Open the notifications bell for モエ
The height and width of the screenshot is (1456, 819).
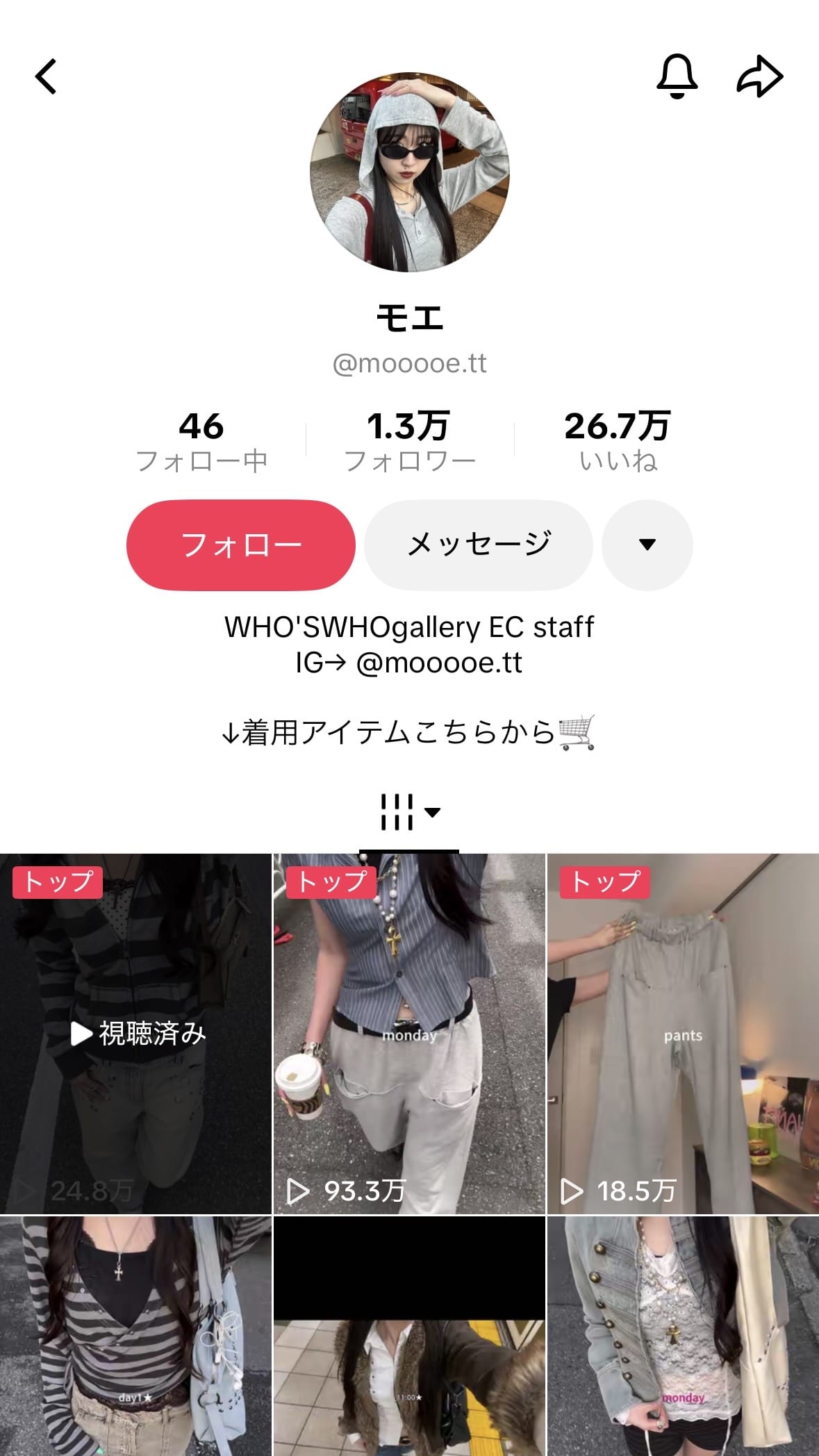pos(677,76)
